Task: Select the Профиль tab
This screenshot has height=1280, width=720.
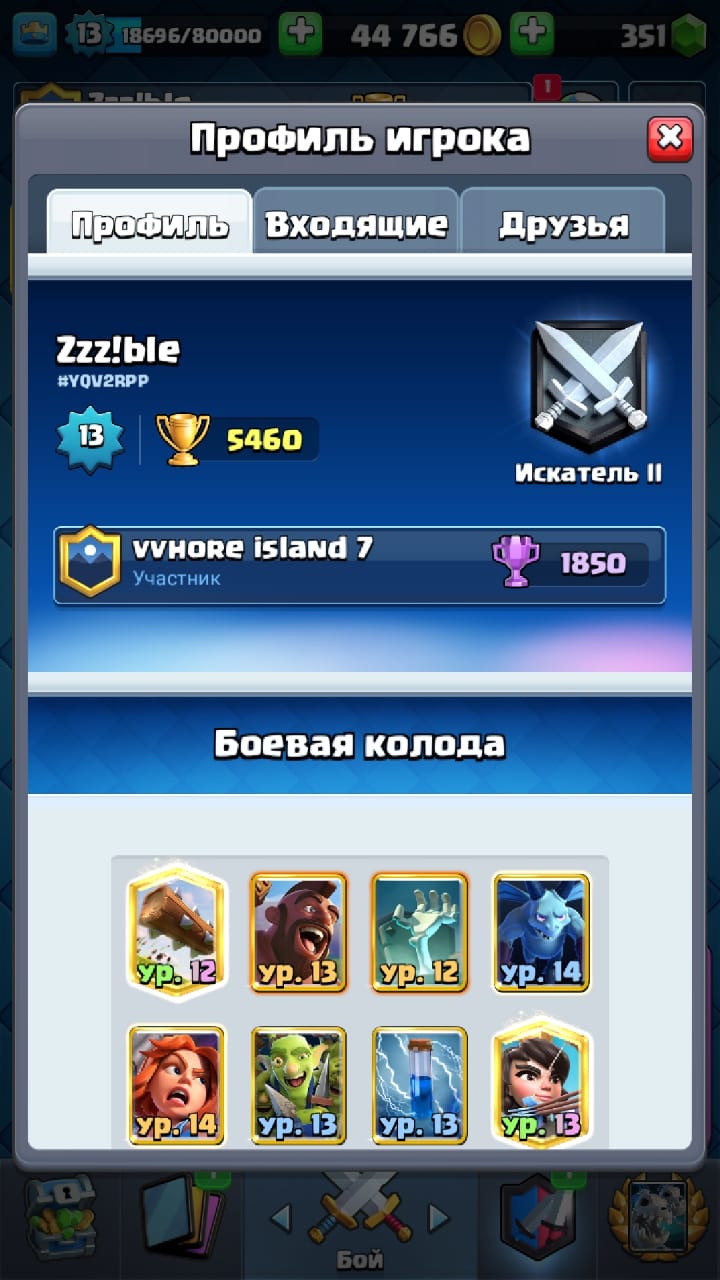Action: [150, 223]
